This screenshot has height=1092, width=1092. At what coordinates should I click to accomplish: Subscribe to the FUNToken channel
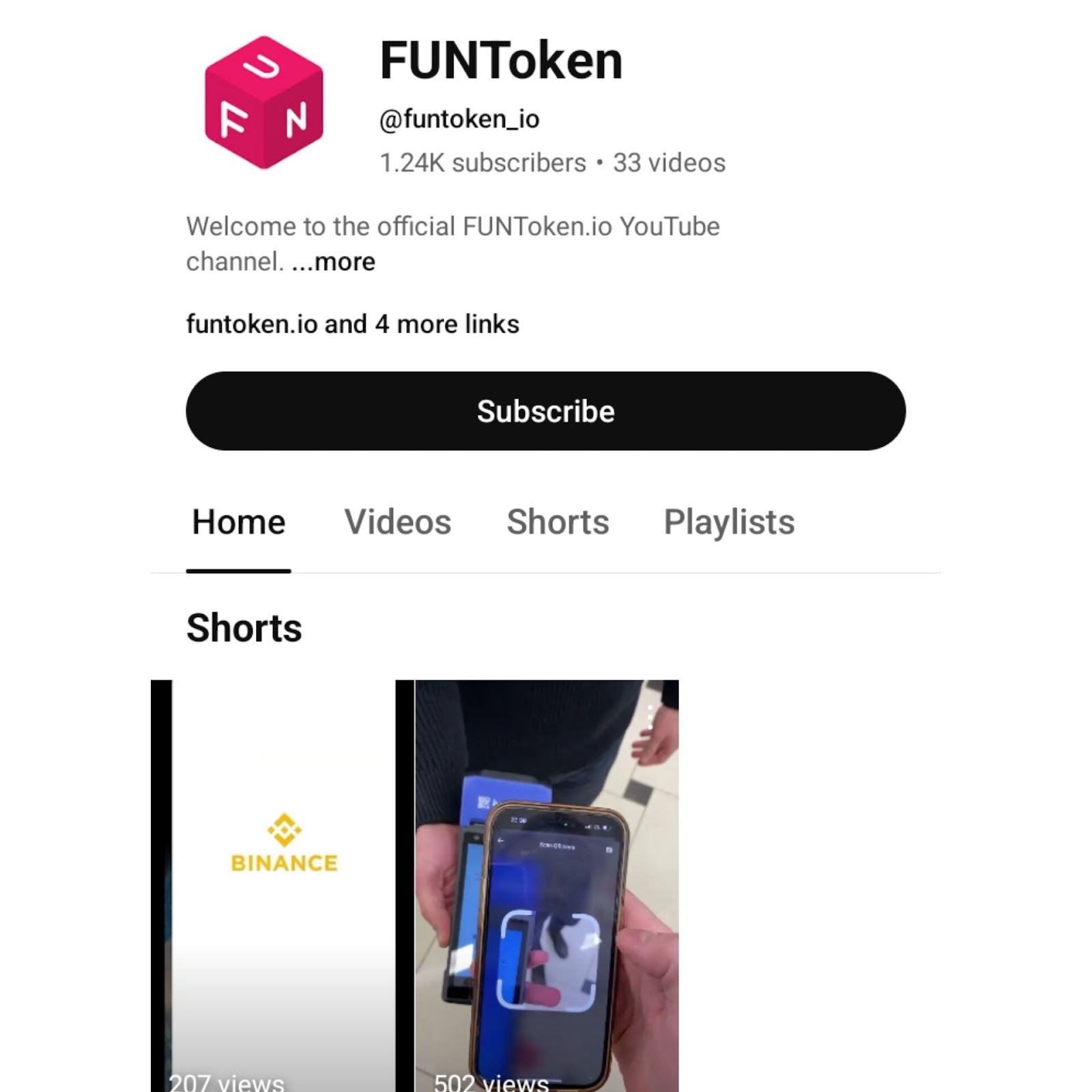pyautogui.click(x=545, y=411)
